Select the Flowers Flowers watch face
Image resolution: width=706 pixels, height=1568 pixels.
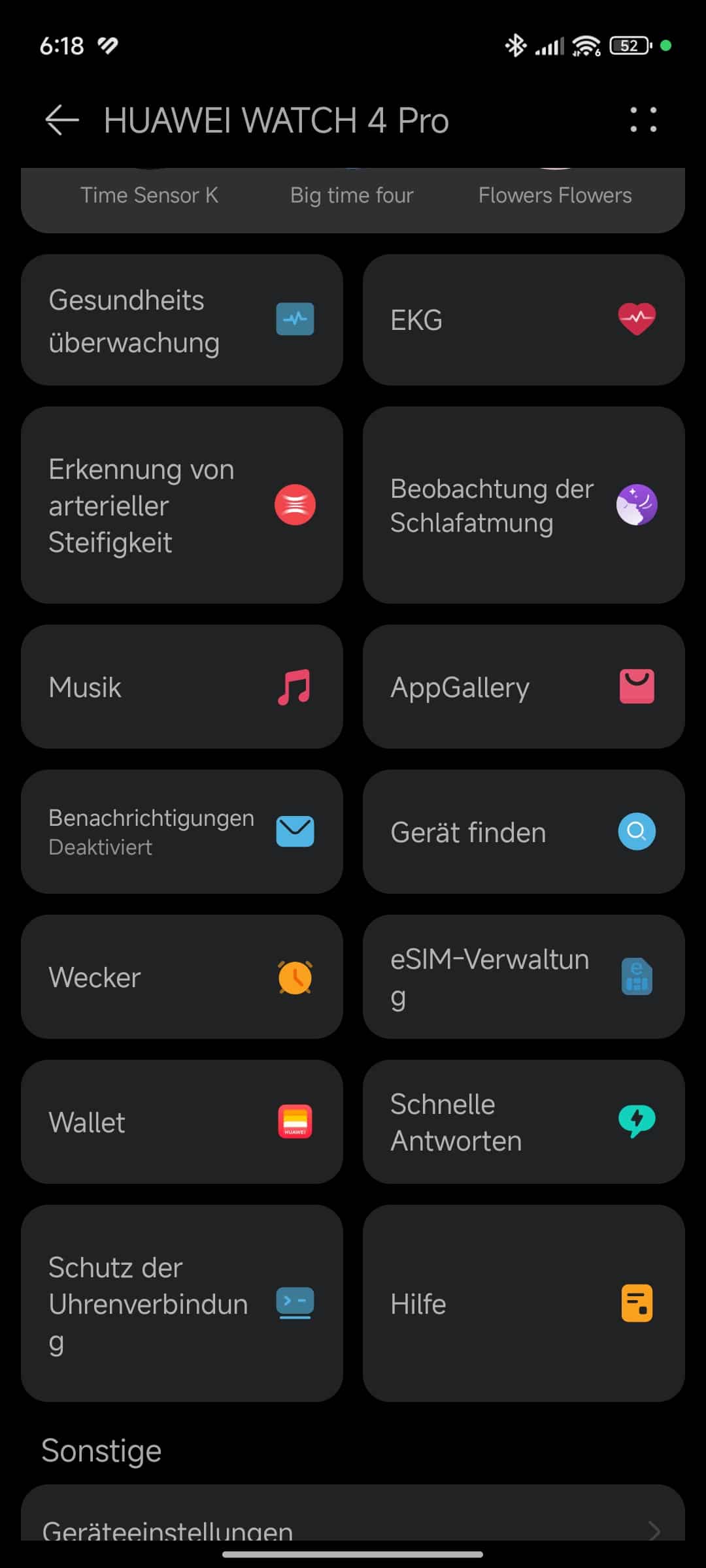(555, 195)
